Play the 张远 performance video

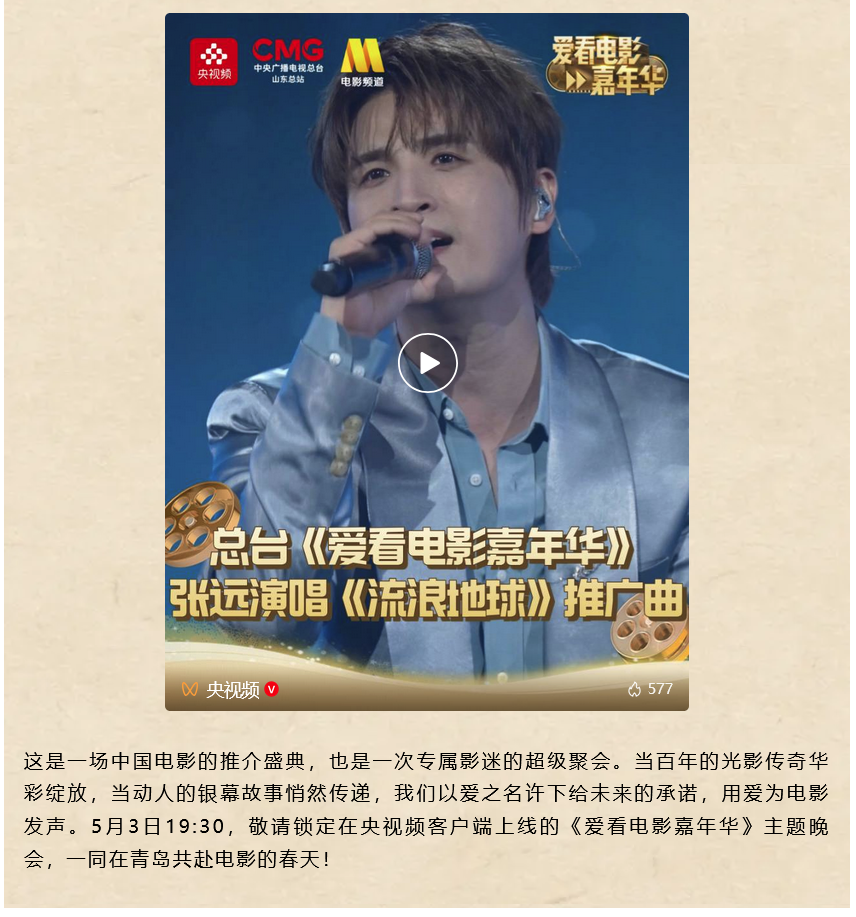coord(427,362)
